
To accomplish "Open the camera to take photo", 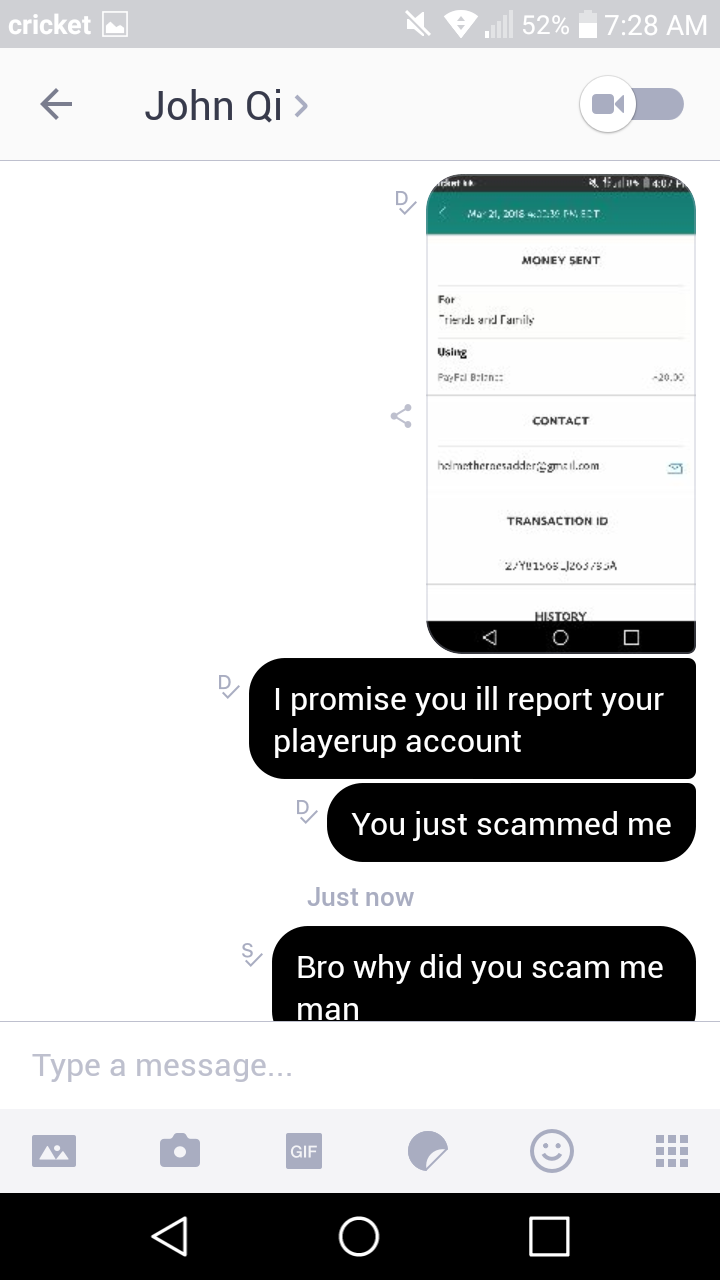I will (180, 1151).
